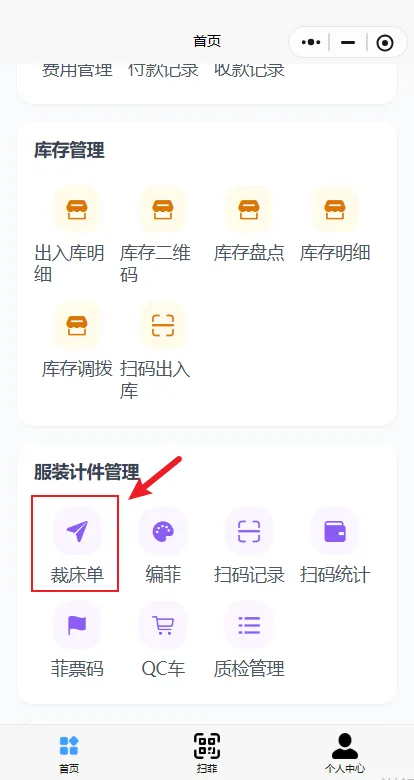This screenshot has height=780, width=414.
Task: Open 扫码统计
Action: (x=335, y=545)
